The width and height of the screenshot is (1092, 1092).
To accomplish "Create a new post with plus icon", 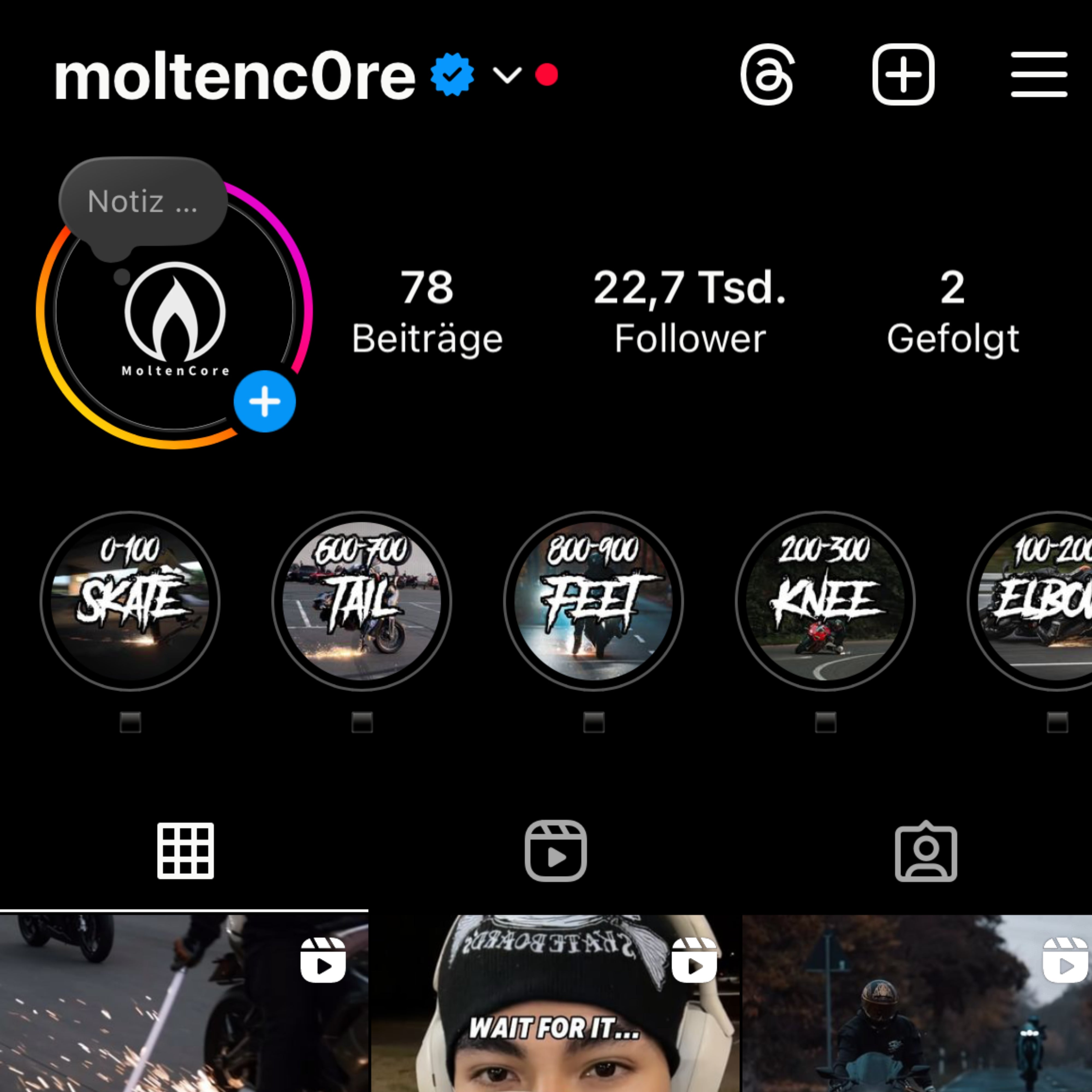I will pyautogui.click(x=903, y=75).
